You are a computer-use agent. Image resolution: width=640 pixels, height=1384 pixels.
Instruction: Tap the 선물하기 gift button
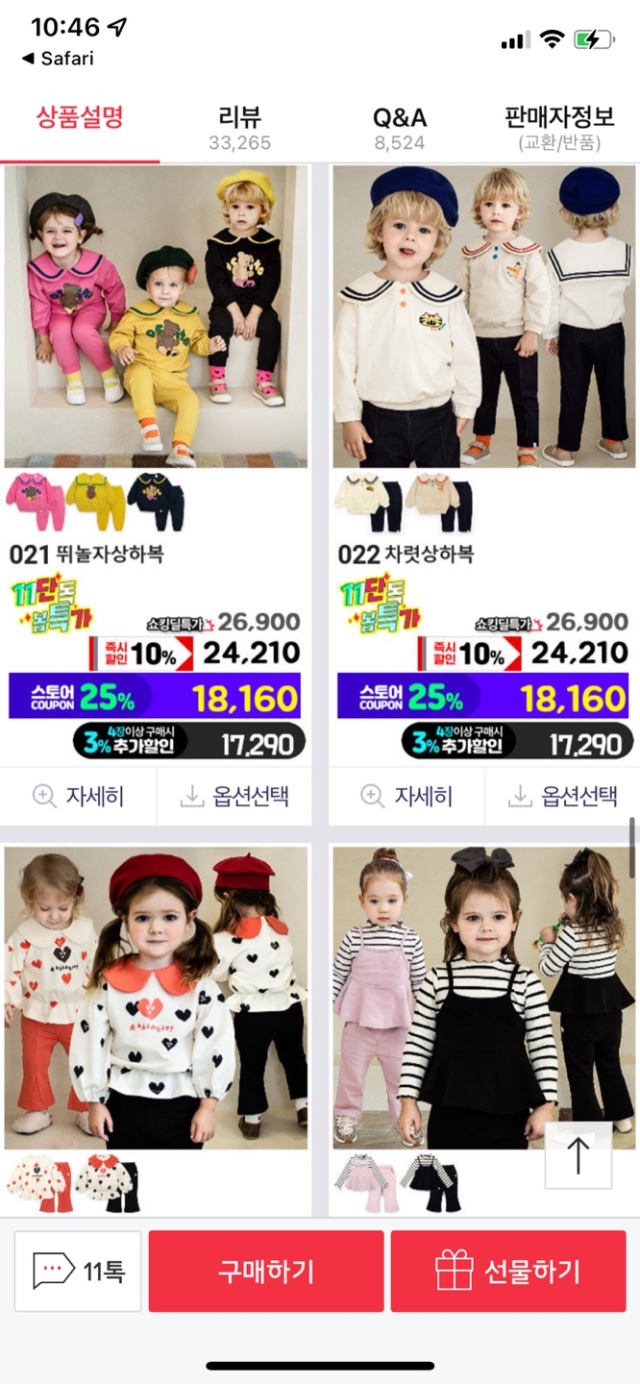[x=508, y=1271]
